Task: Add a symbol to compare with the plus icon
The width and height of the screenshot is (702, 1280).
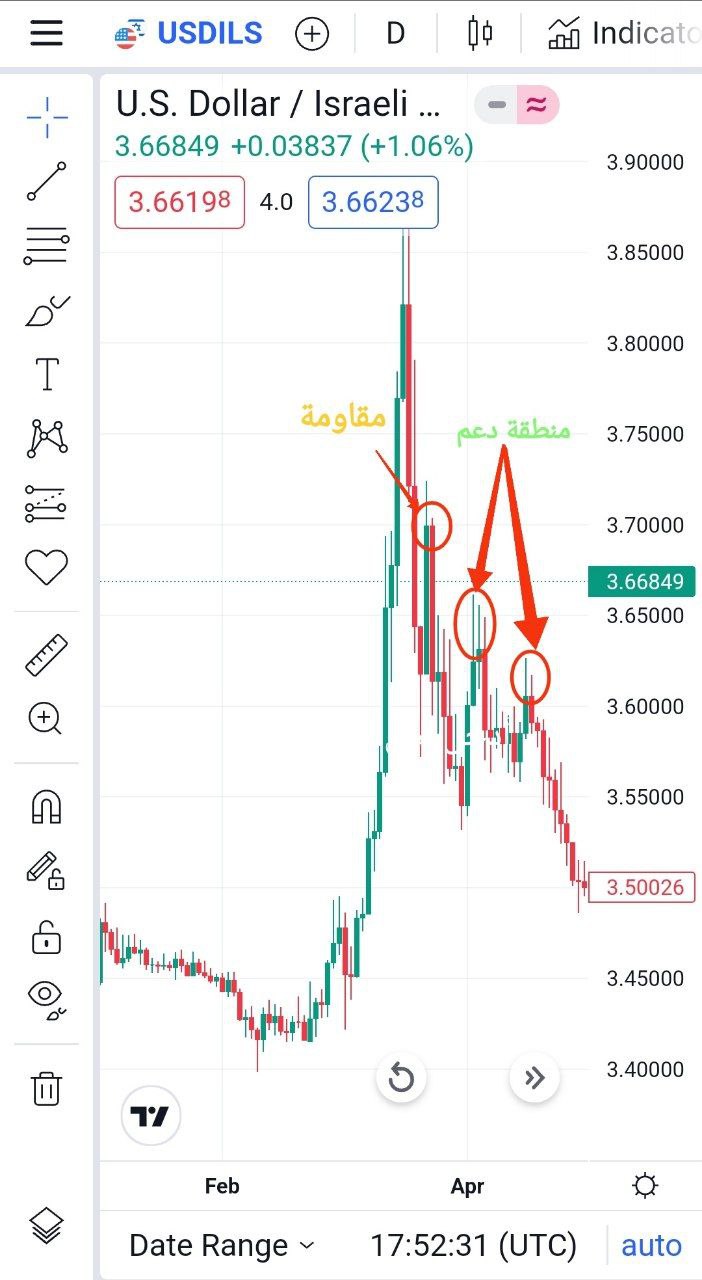Action: 312,35
